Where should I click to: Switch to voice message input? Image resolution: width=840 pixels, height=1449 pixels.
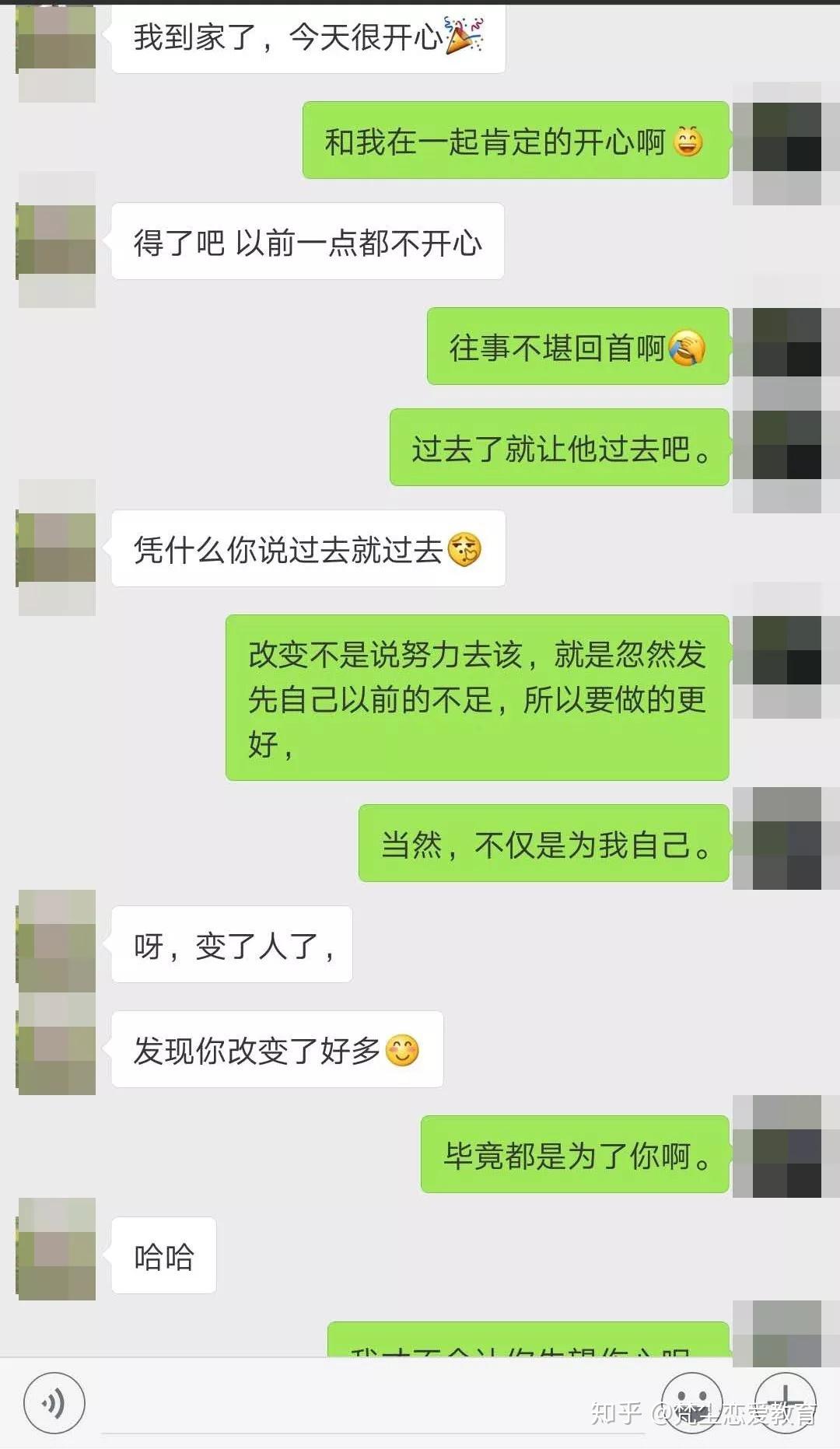click(x=54, y=1403)
